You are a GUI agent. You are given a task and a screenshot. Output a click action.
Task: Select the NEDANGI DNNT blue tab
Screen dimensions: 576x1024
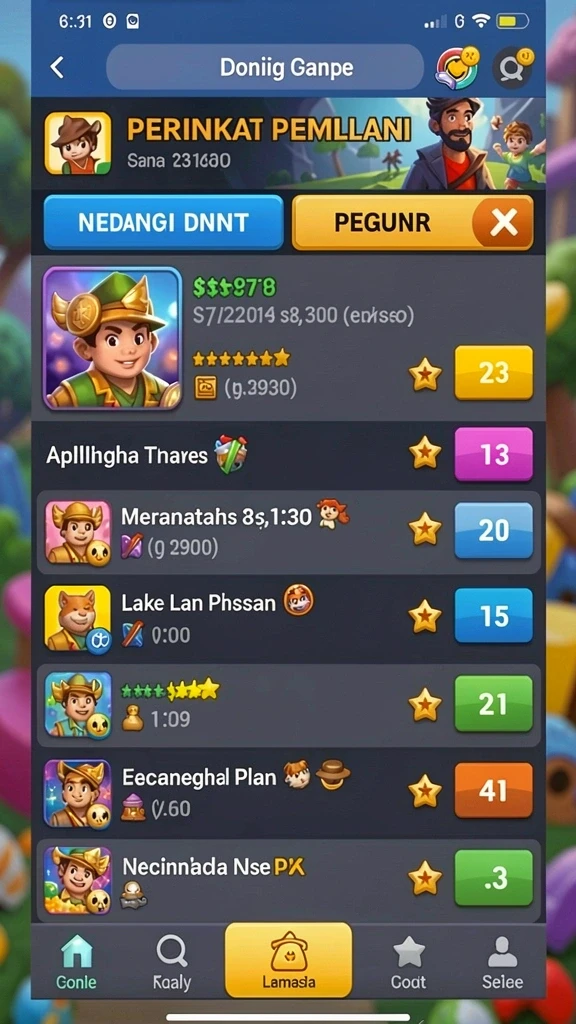[163, 223]
